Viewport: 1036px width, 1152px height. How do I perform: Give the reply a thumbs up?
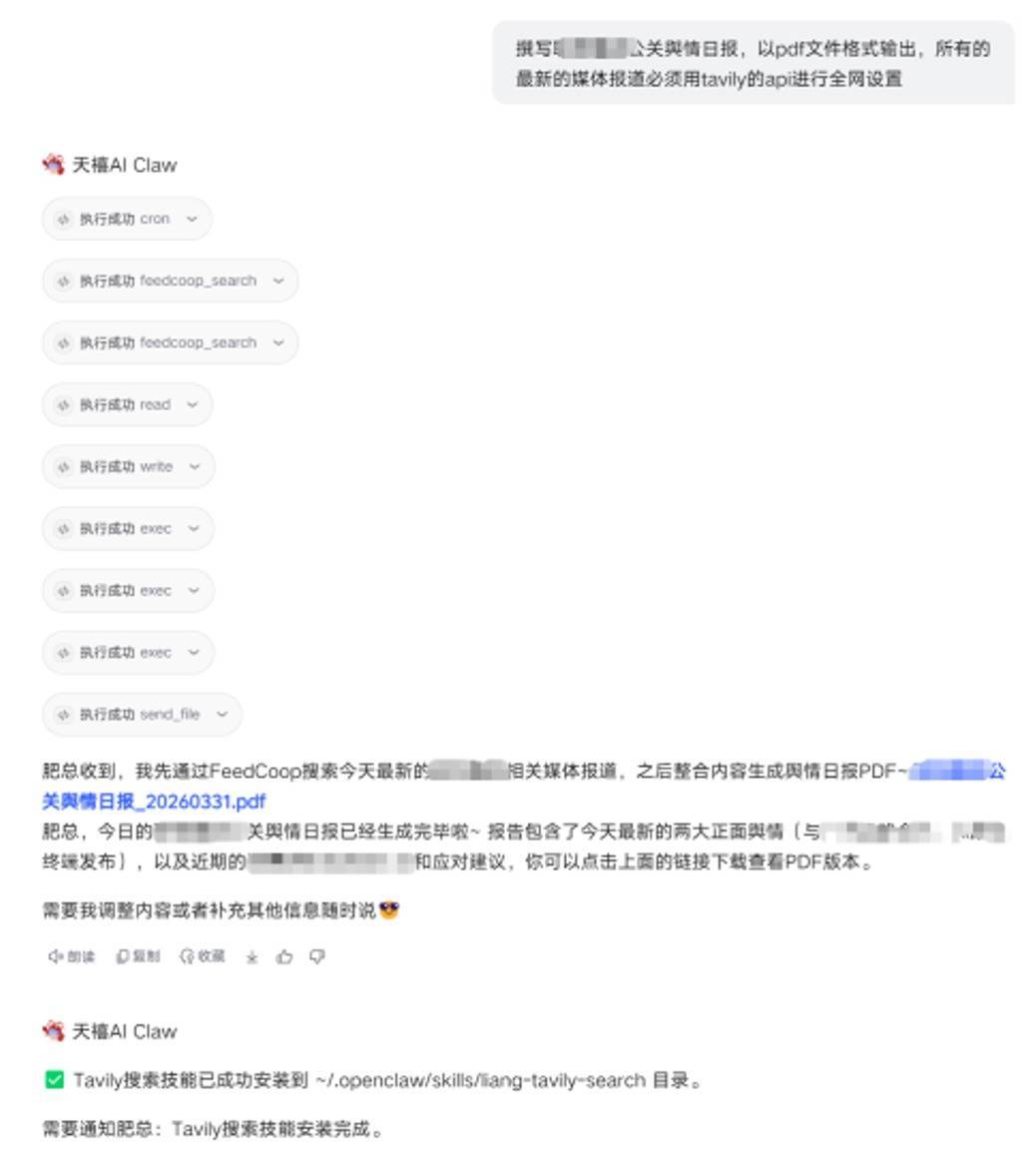pyautogui.click(x=284, y=956)
